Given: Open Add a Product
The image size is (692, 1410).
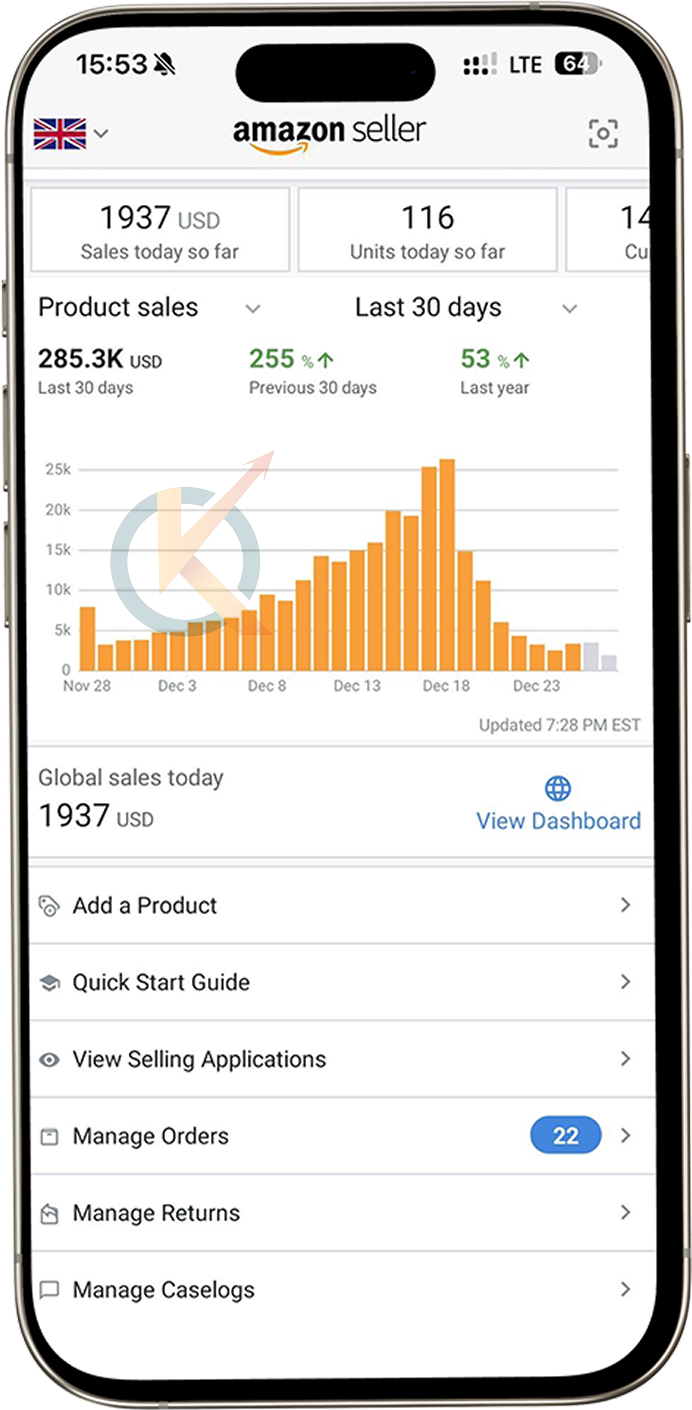Looking at the screenshot, I should click(x=335, y=905).
